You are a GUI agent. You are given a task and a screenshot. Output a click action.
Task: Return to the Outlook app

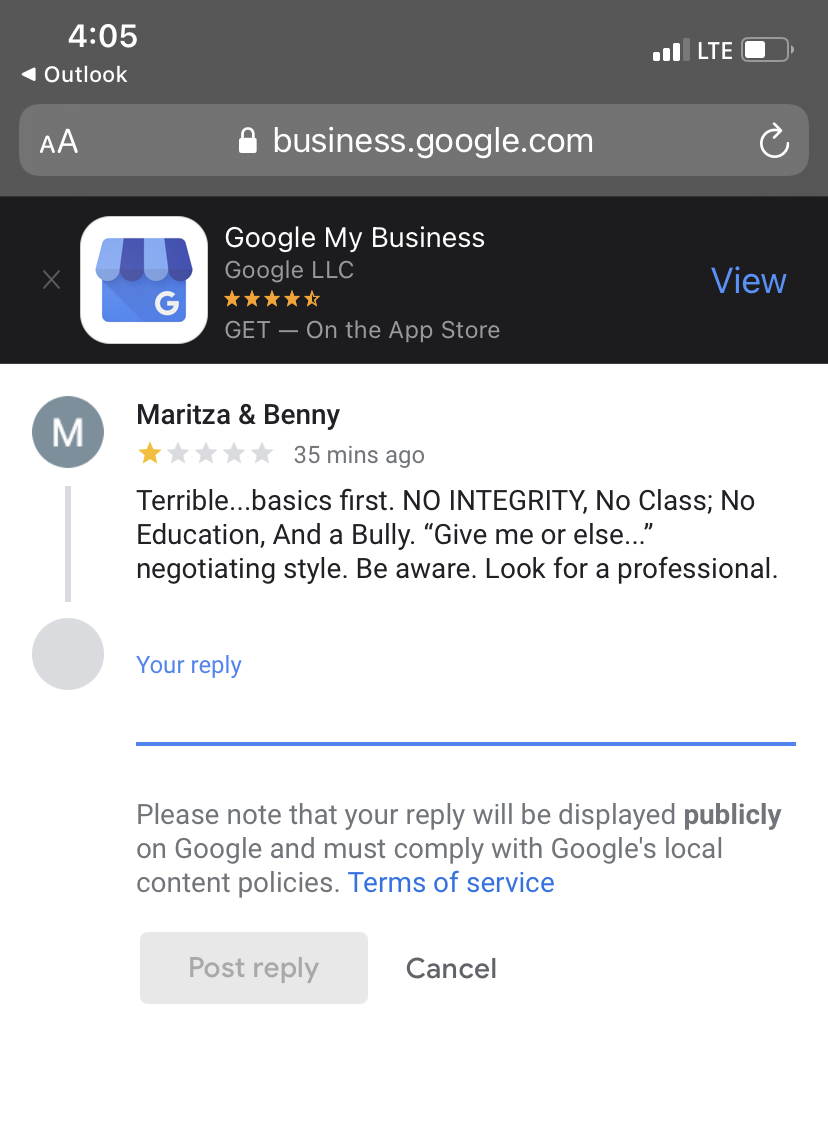click(74, 75)
